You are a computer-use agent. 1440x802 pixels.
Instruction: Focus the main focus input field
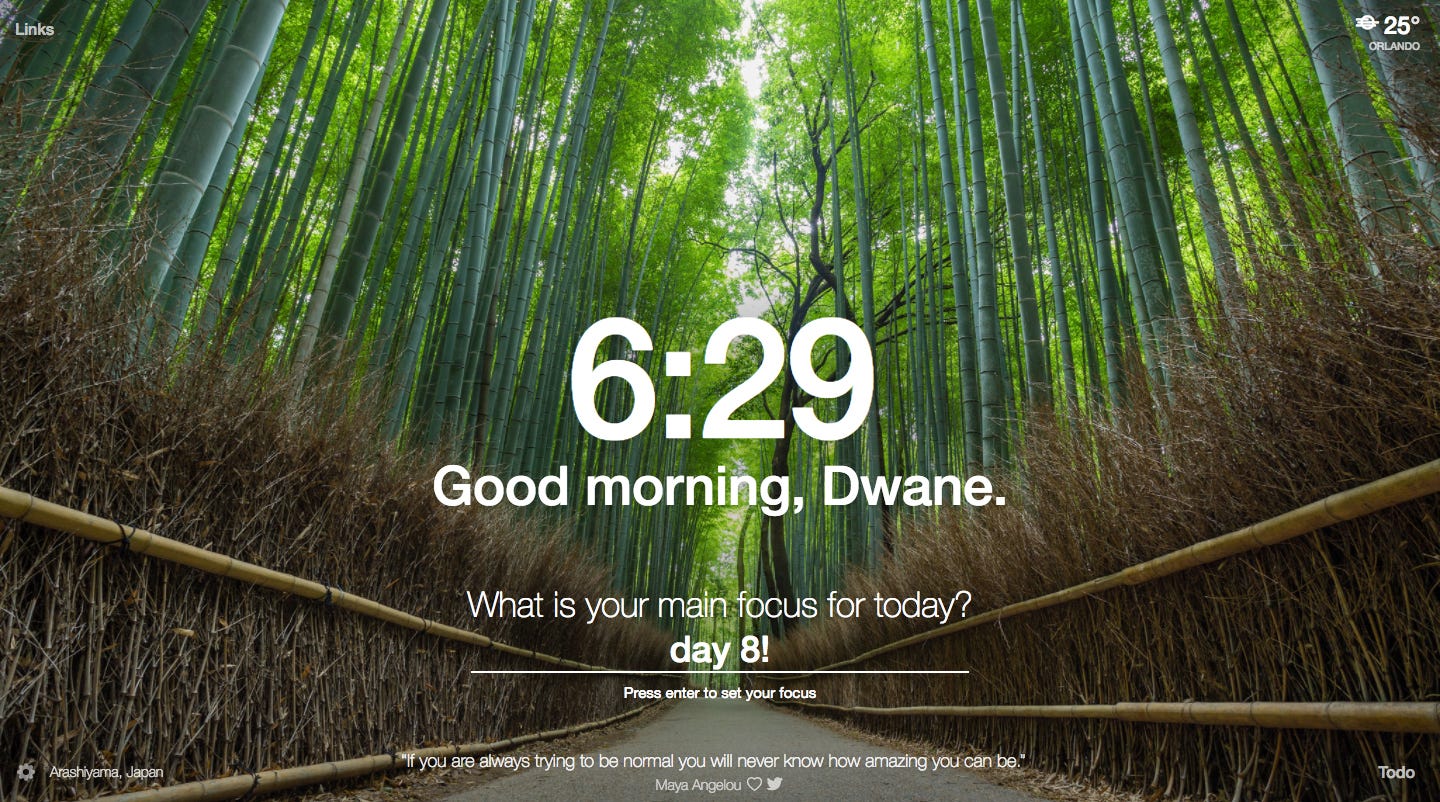click(719, 652)
